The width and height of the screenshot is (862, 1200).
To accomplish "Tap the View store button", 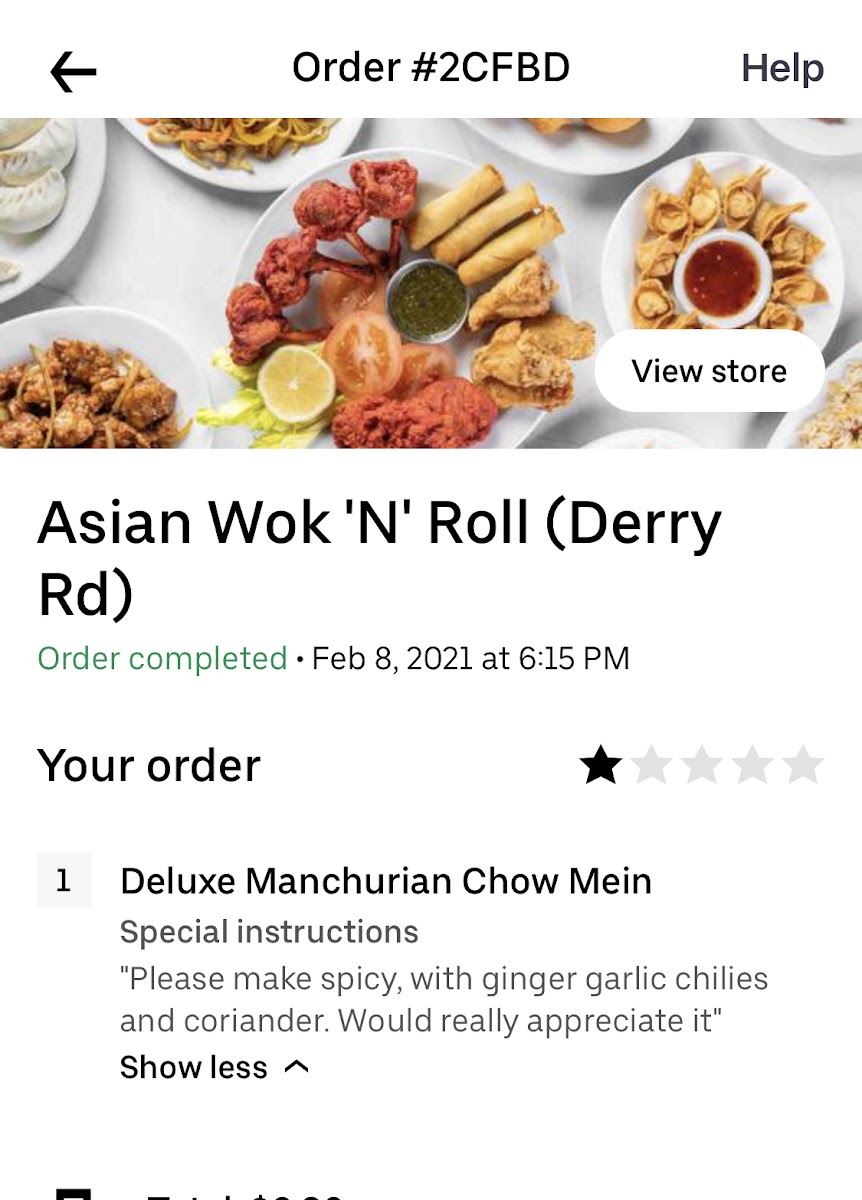I will point(709,371).
